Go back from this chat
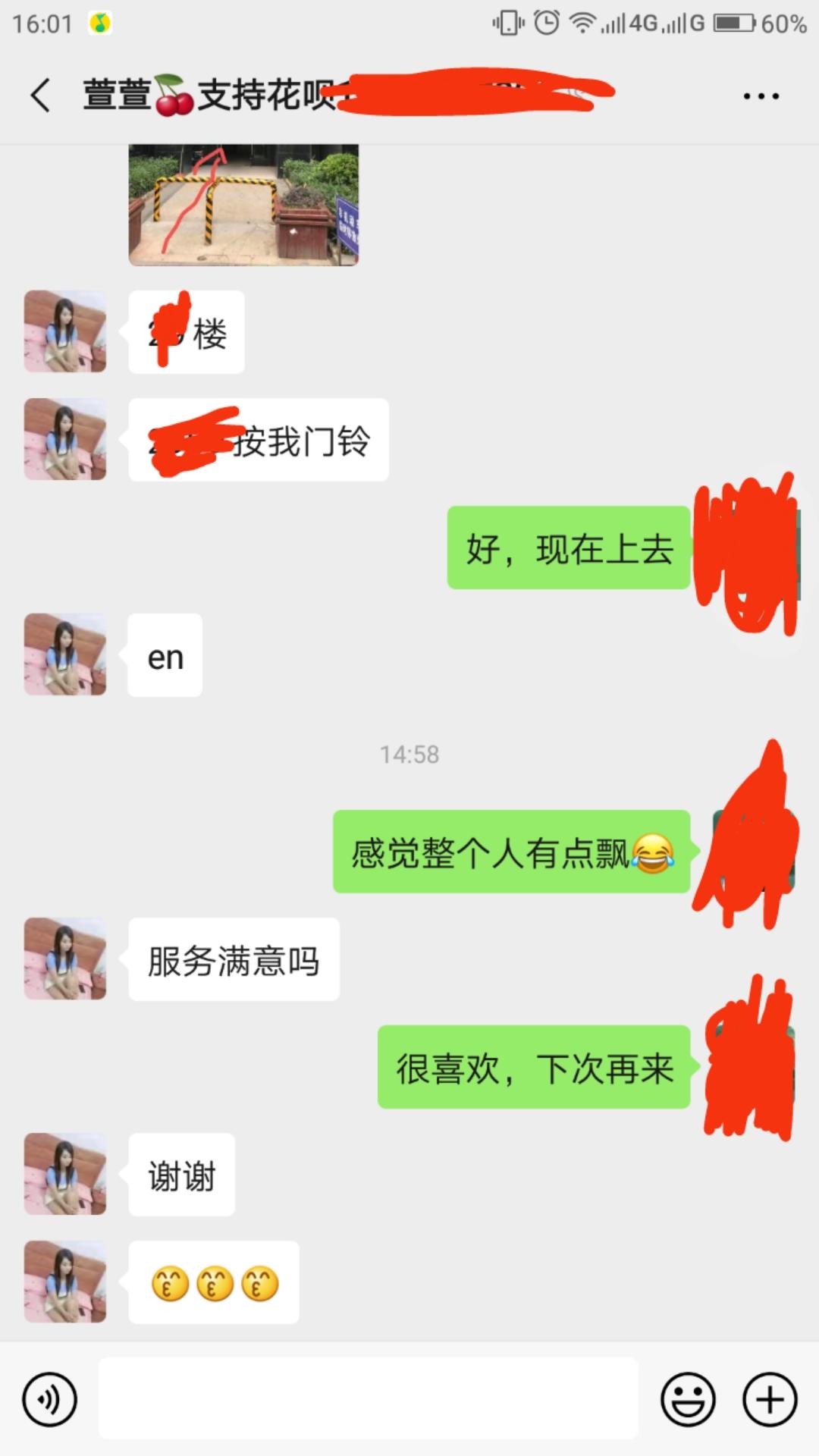 [41, 96]
